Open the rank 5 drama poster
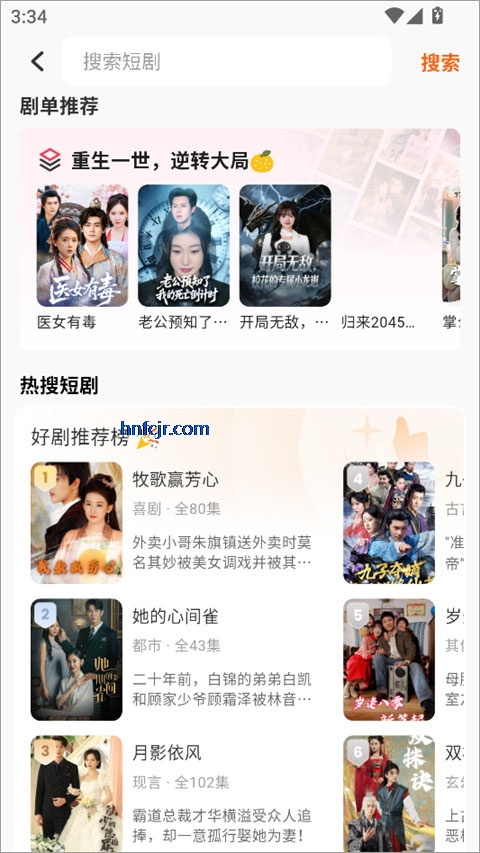This screenshot has width=480, height=853. point(389,659)
